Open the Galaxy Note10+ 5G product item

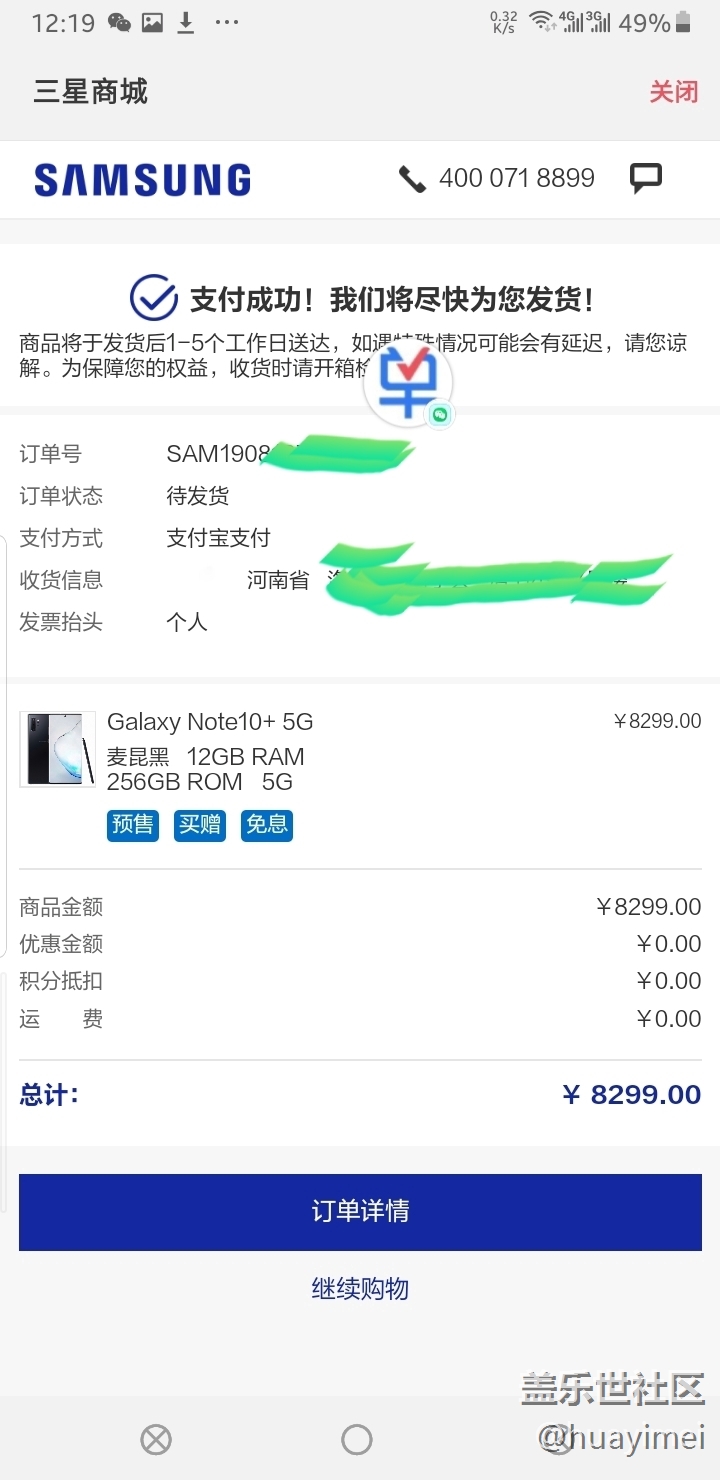(210, 722)
